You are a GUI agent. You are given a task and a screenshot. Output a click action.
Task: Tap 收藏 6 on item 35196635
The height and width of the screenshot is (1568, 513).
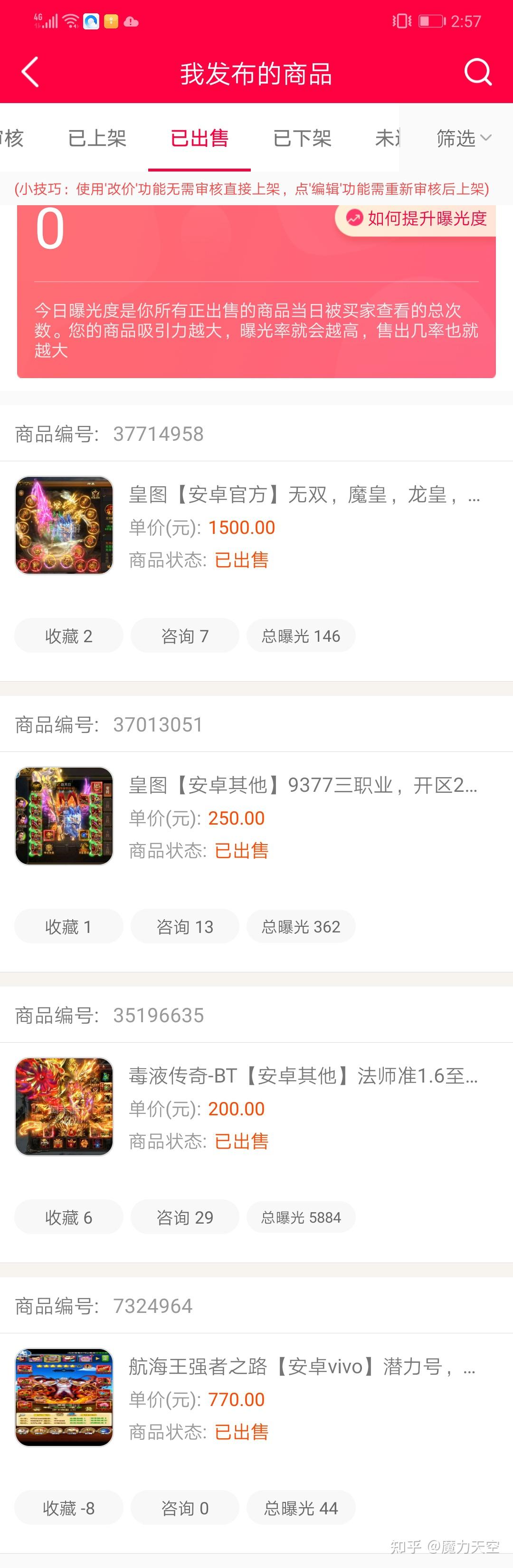coord(69,1217)
